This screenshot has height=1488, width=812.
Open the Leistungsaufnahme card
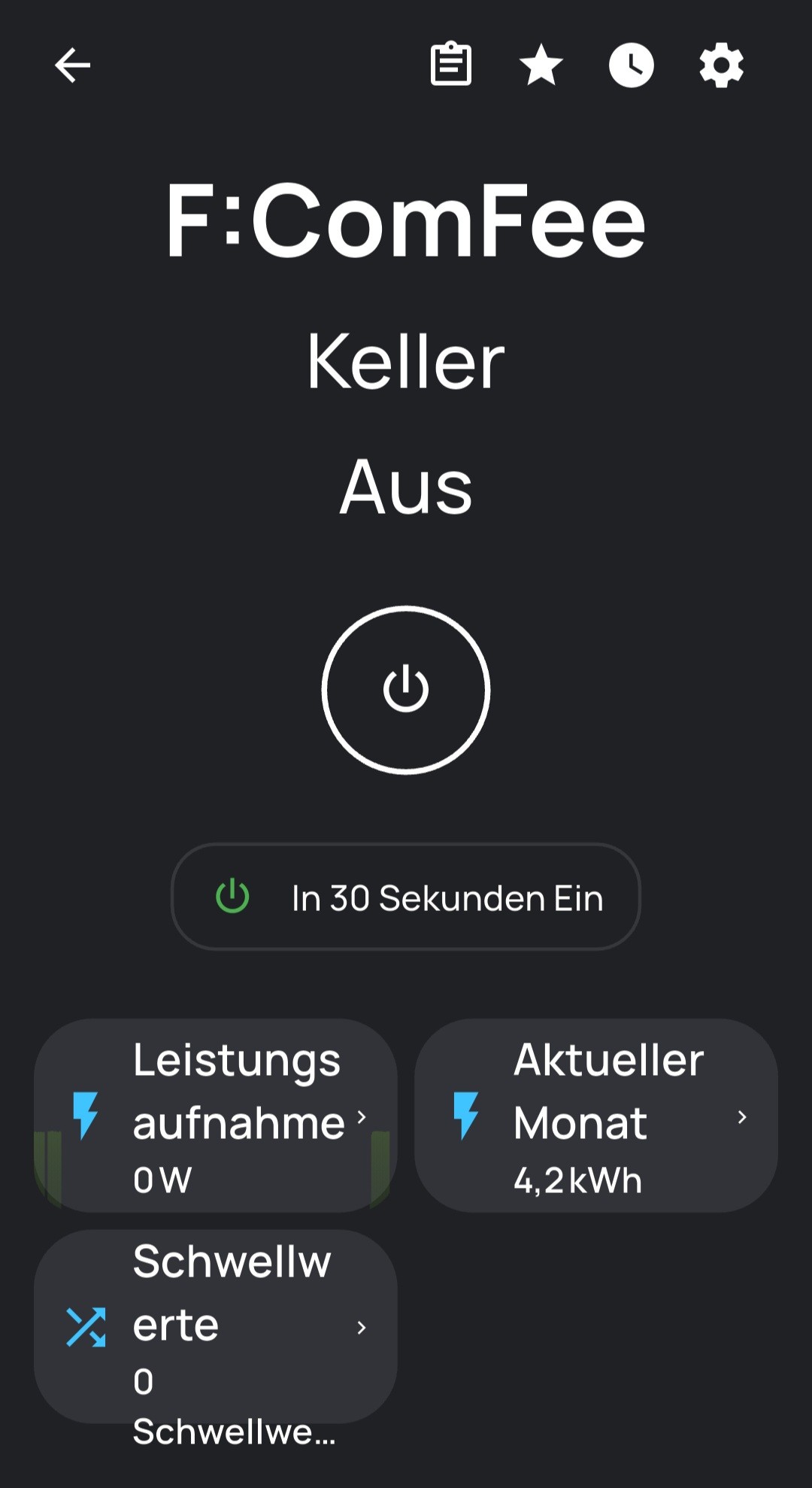(x=216, y=1116)
